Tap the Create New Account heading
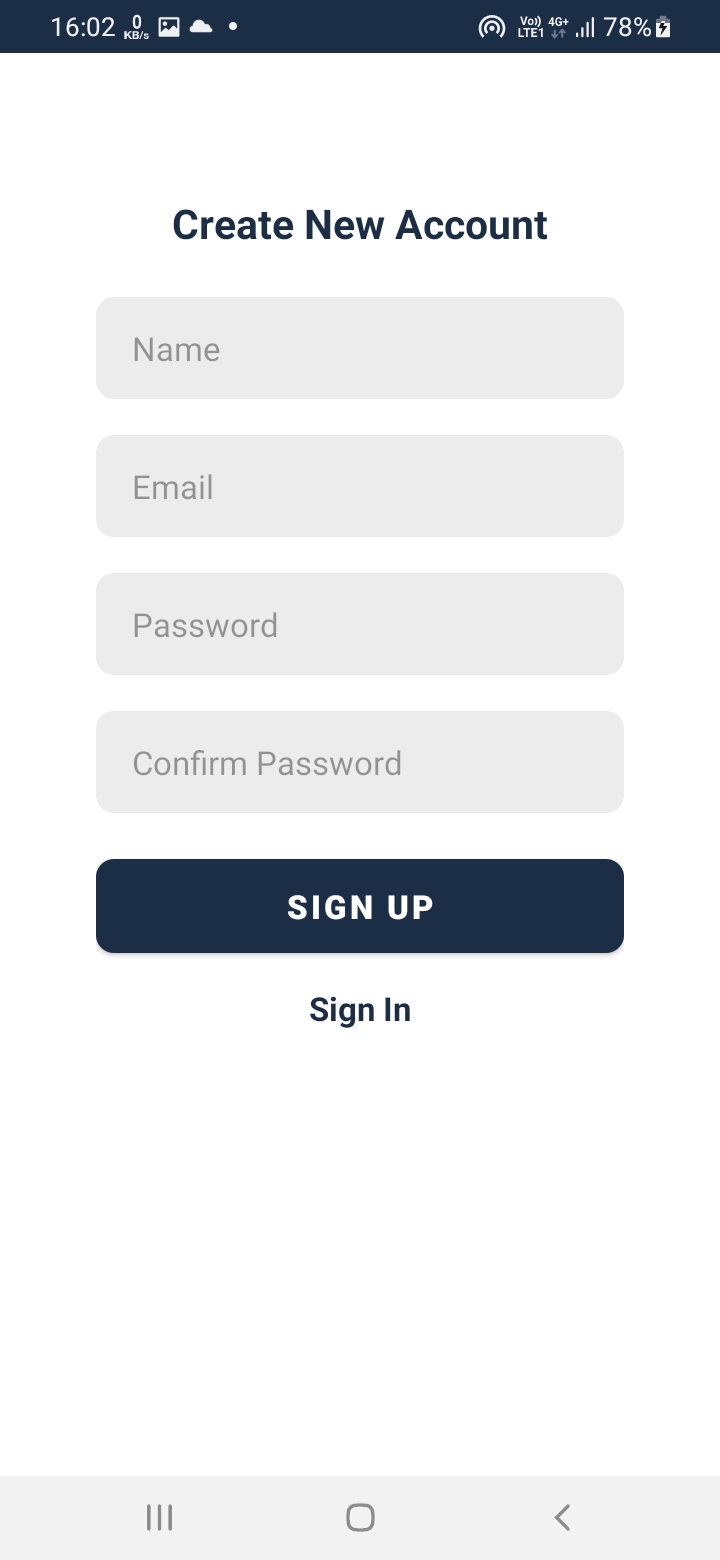Screen dimensions: 720x1560 tap(360, 224)
